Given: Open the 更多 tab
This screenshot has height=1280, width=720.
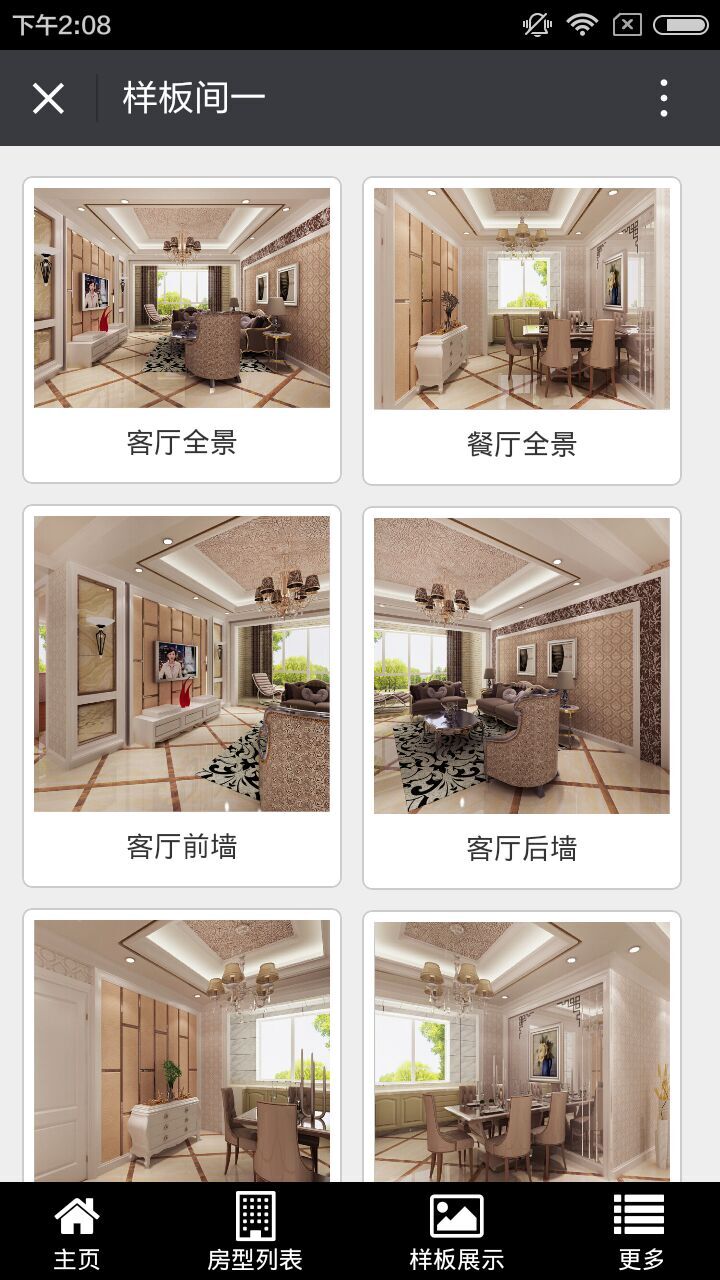Looking at the screenshot, I should [640, 1232].
